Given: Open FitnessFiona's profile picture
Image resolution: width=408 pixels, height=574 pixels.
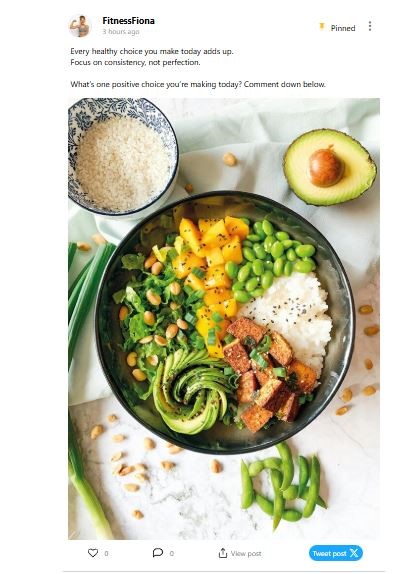Looking at the screenshot, I should (80, 26).
